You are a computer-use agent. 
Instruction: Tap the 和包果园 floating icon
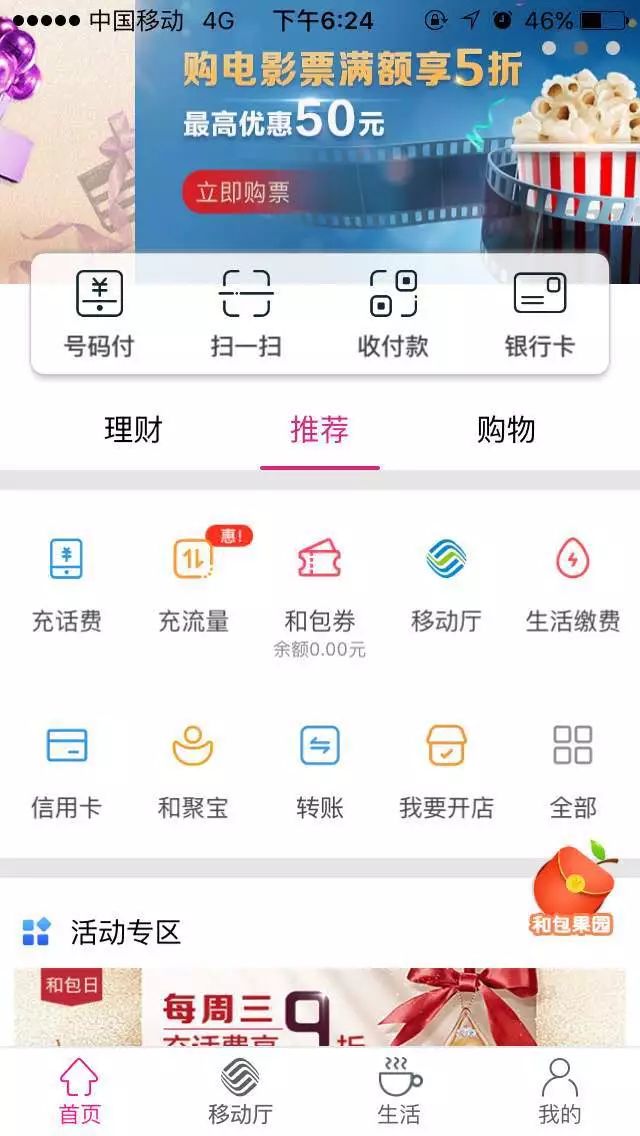pos(573,888)
